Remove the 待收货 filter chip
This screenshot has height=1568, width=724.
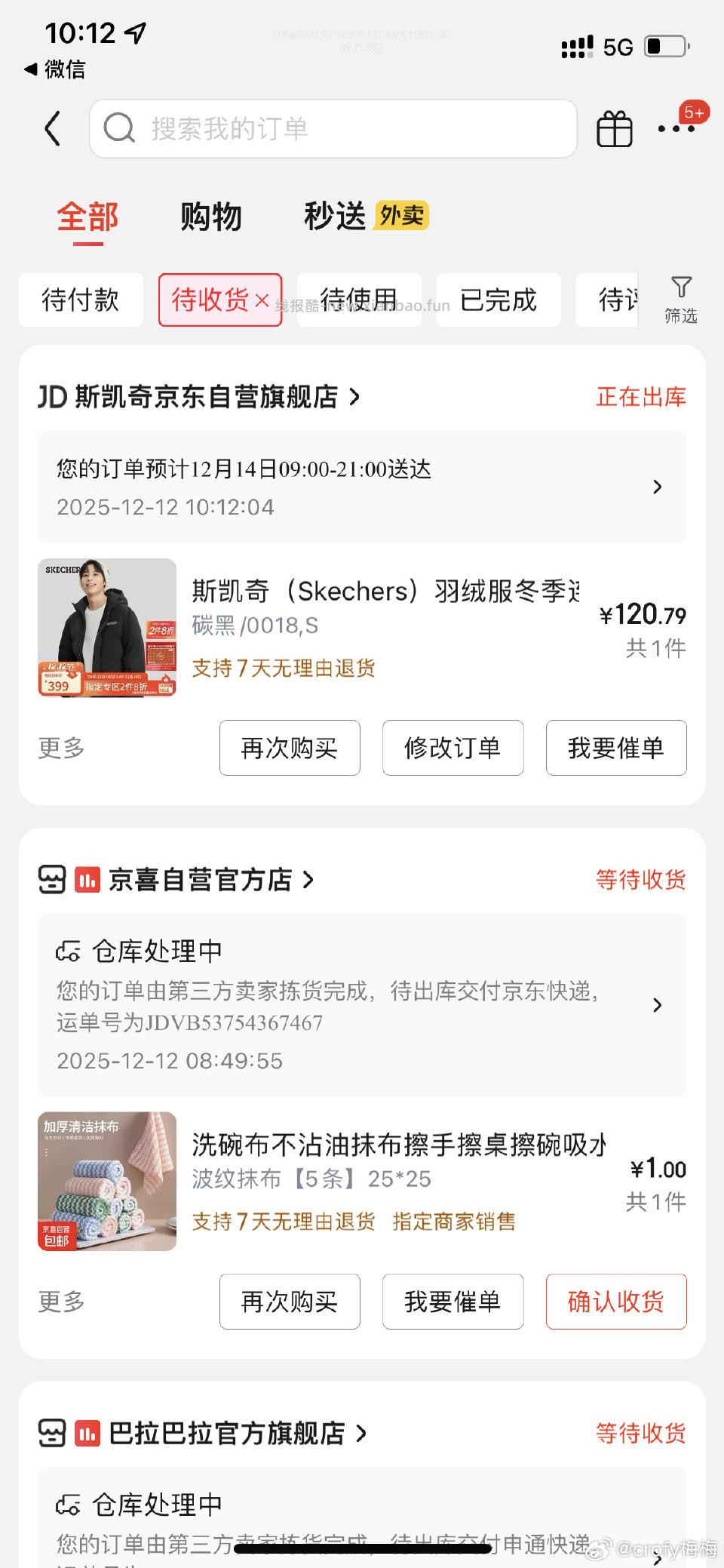[x=262, y=300]
